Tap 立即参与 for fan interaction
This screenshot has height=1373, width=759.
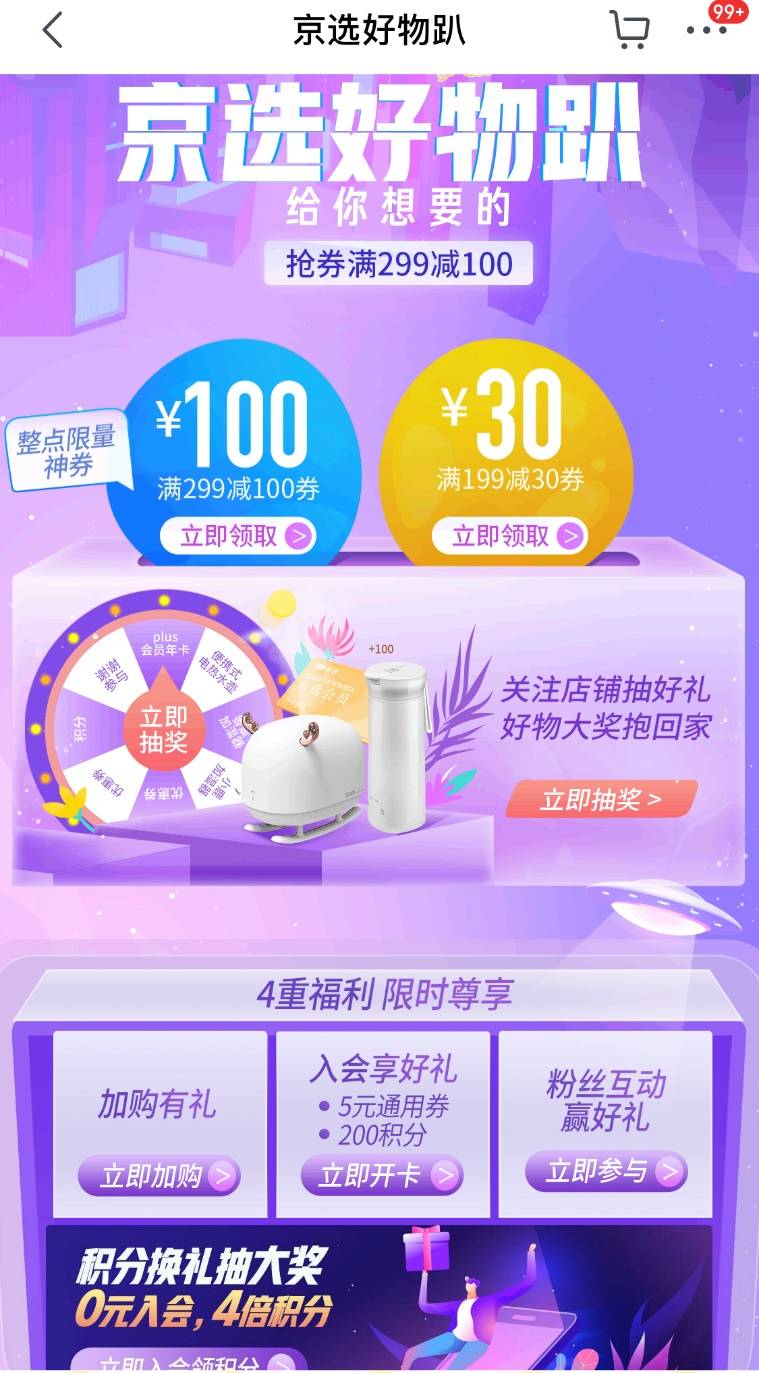click(606, 1171)
